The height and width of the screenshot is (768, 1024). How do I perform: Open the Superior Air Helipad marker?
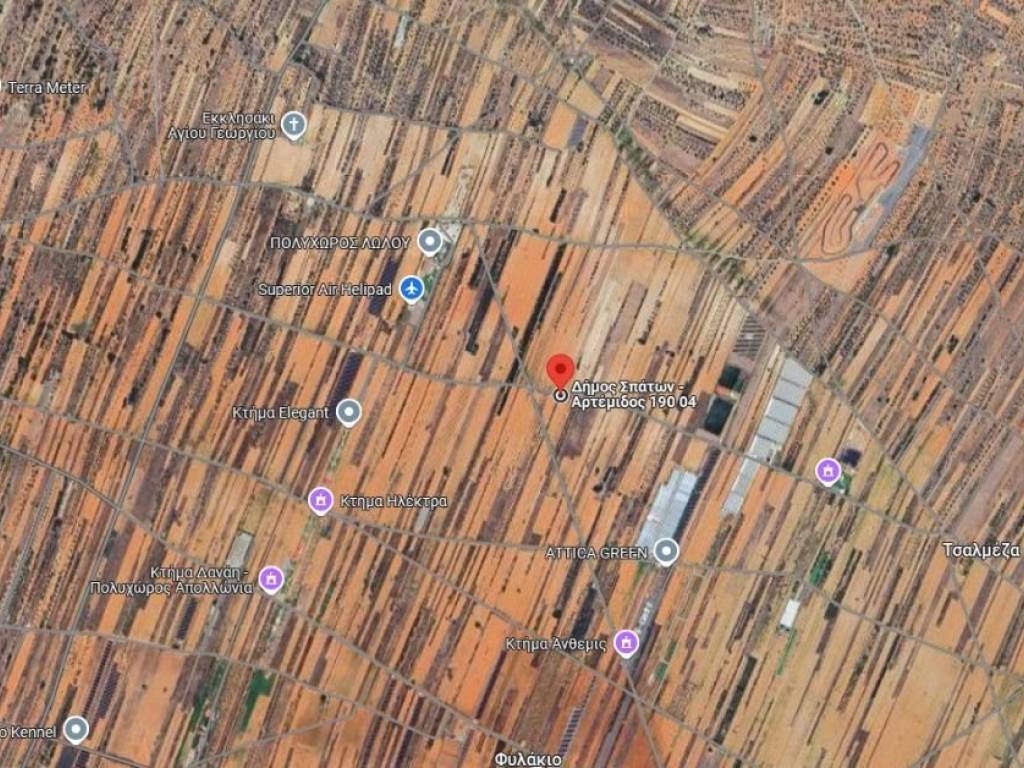tap(411, 289)
